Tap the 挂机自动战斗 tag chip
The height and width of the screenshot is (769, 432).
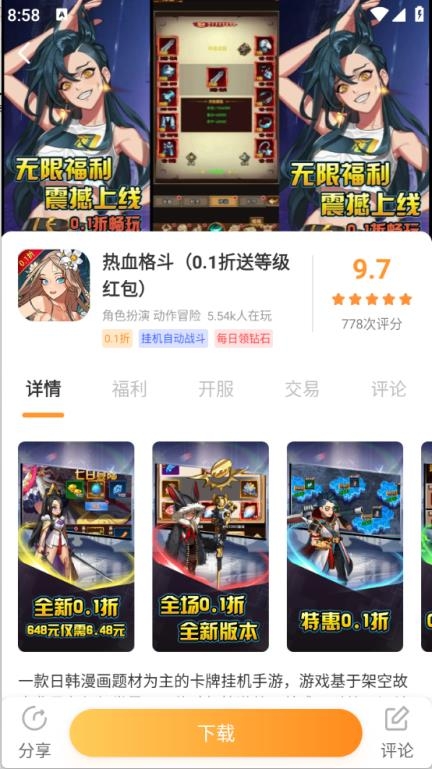(173, 338)
